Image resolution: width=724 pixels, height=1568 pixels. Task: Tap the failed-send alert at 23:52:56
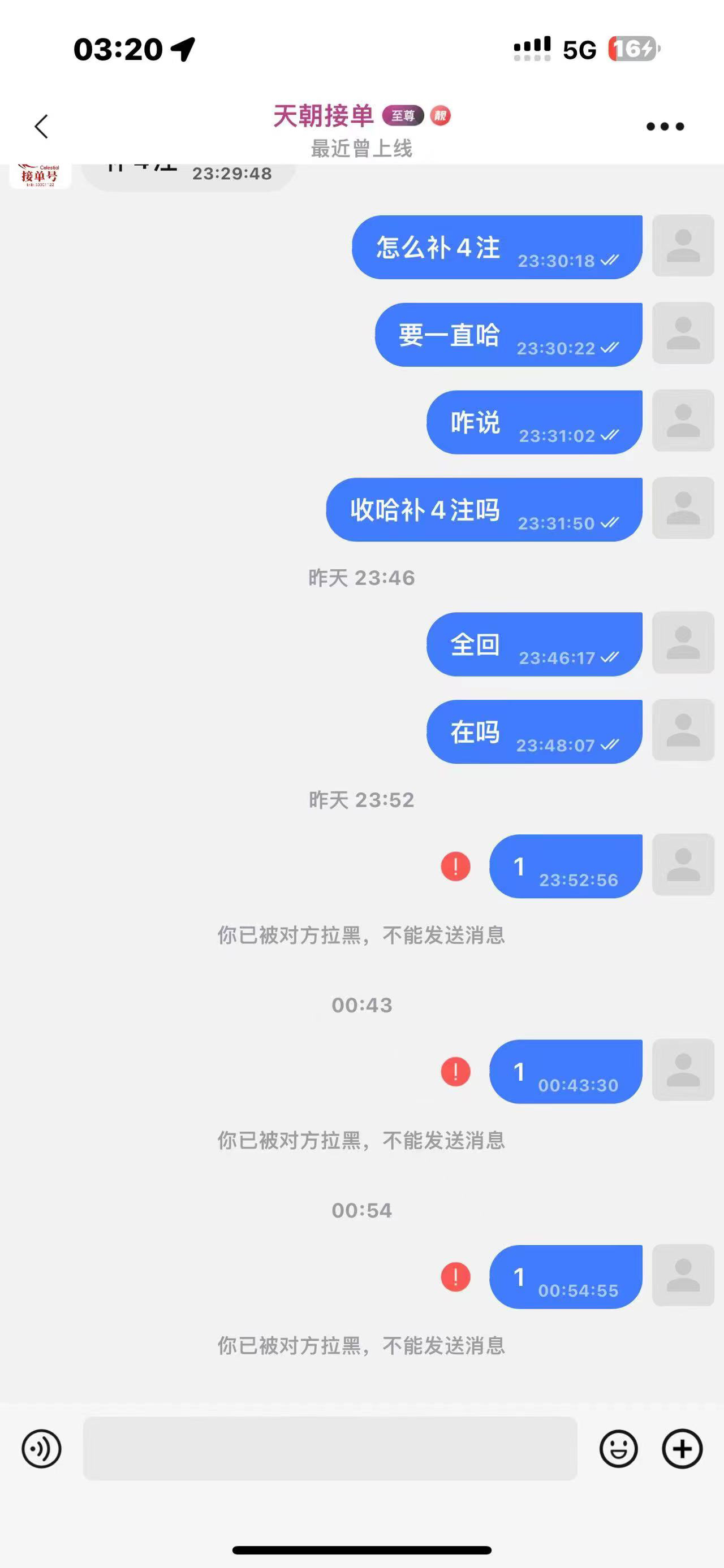tap(455, 866)
